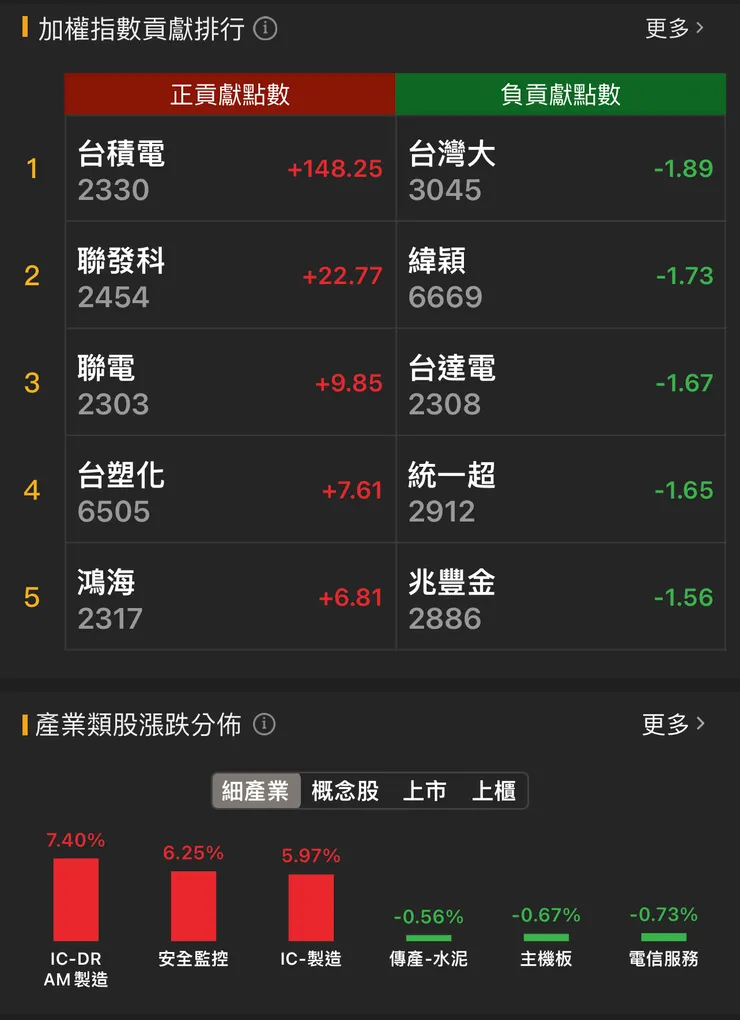This screenshot has width=740, height=1020.
Task: Select the 細產業 tab
Action: tap(255, 790)
